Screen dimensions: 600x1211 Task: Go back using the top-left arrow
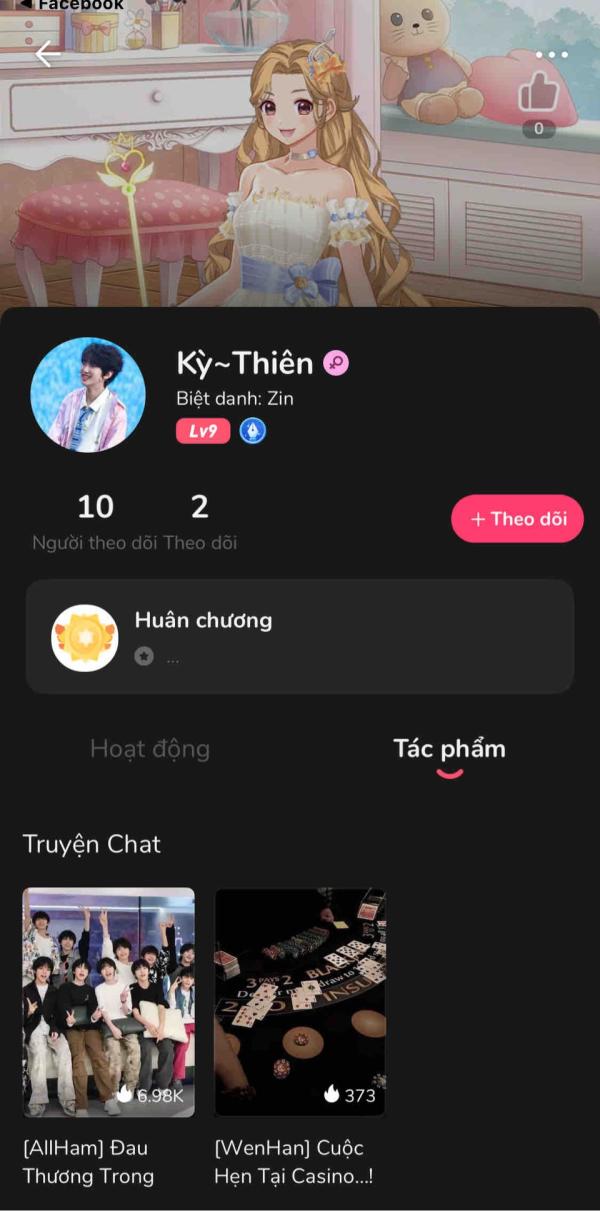coord(47,54)
